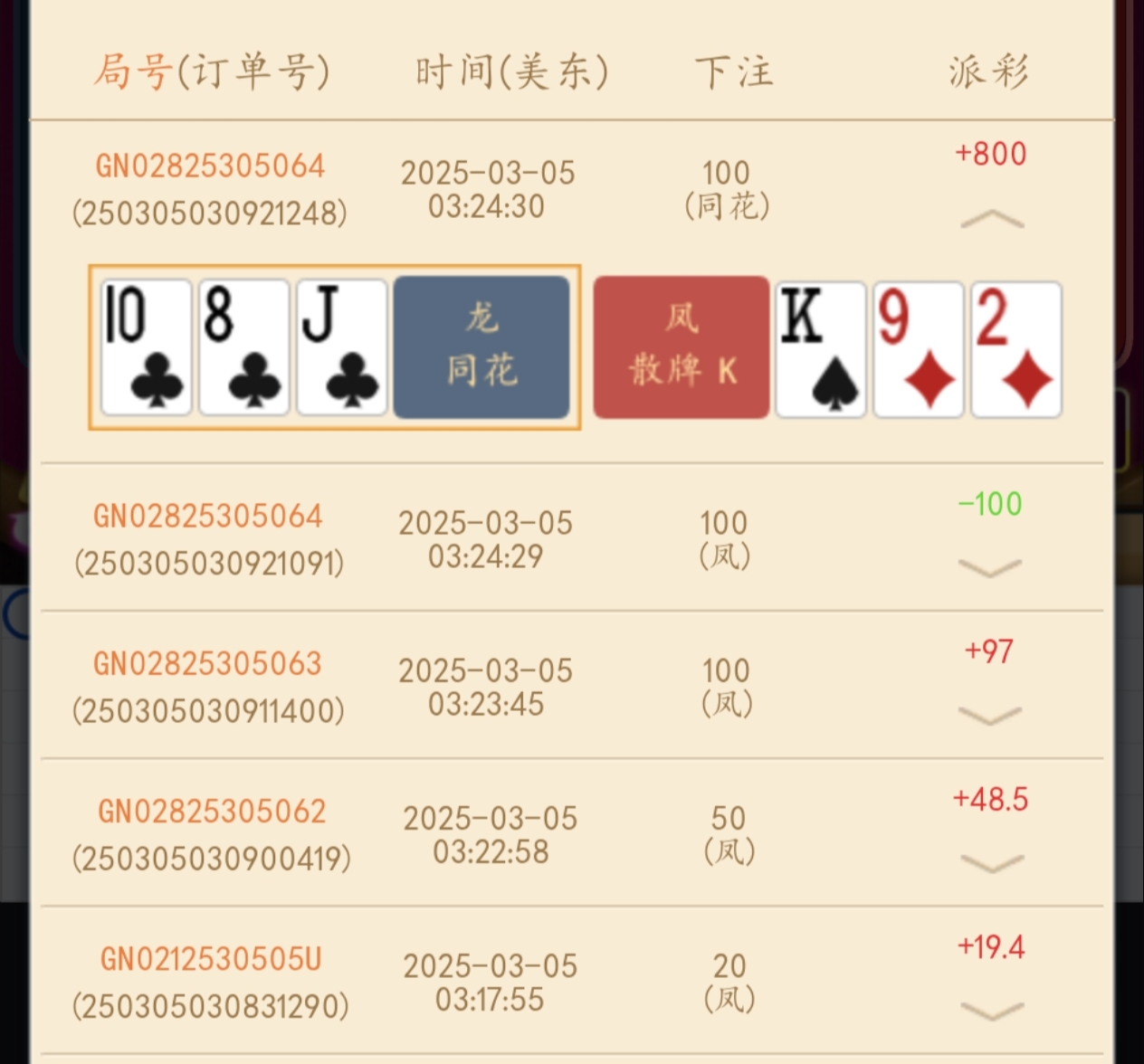Expand the -100 bet record details
Screen dimensions: 1144x1064
coord(989,567)
